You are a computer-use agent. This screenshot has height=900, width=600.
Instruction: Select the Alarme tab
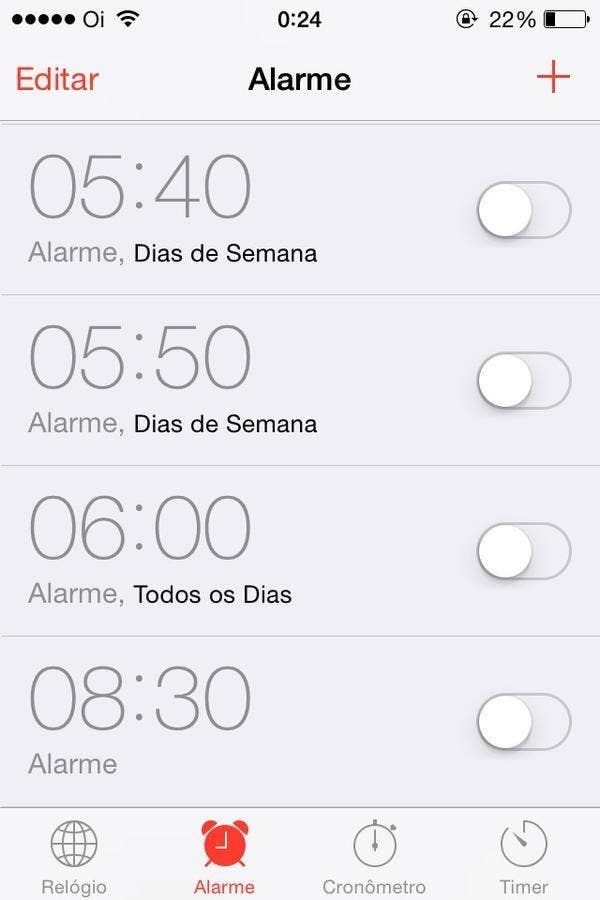[x=224, y=856]
